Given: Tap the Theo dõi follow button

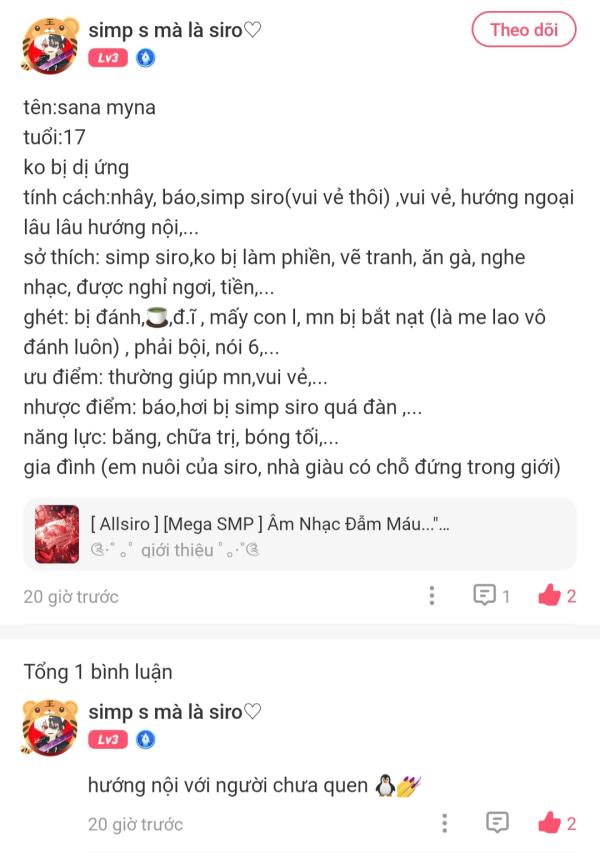Looking at the screenshot, I should [x=524, y=30].
